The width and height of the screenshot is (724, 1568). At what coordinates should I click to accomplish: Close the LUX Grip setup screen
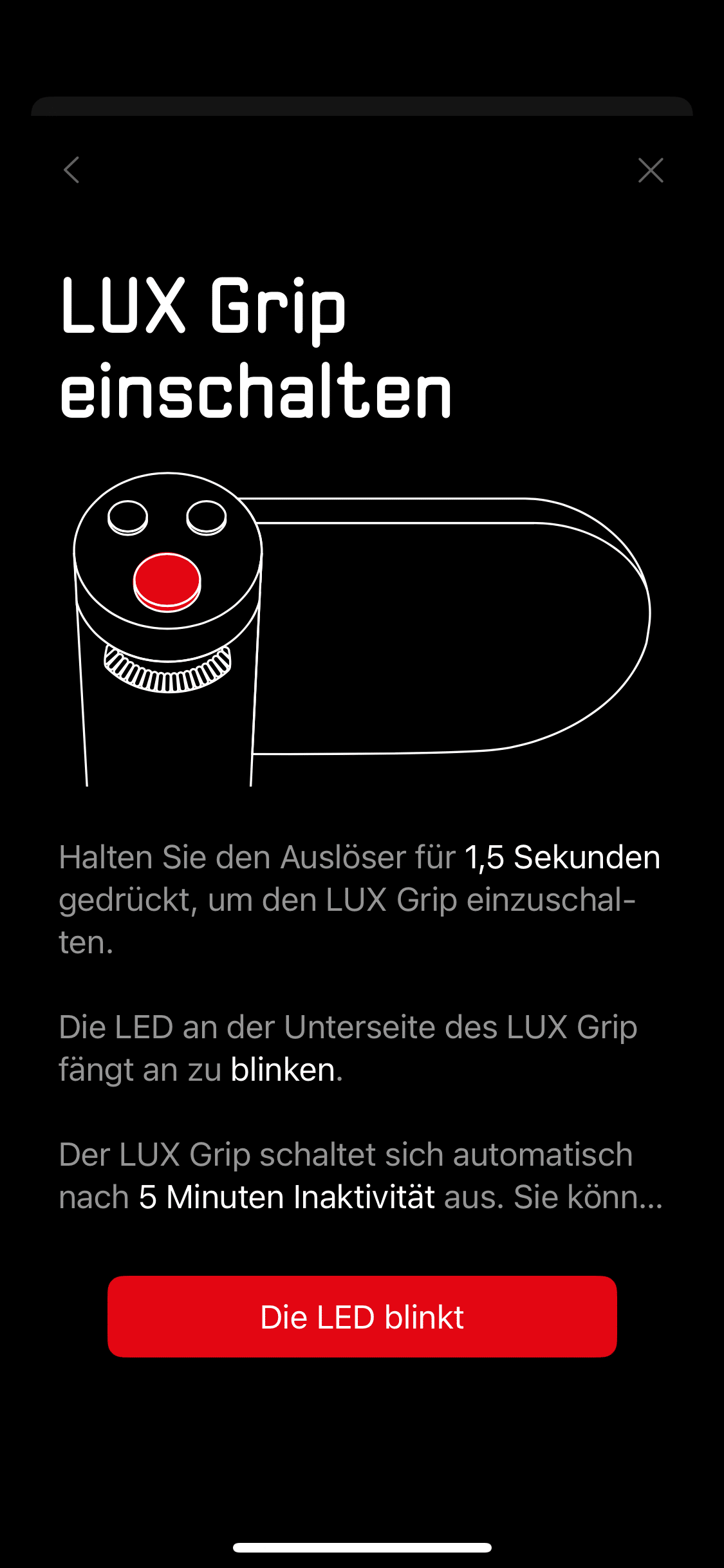pos(651,170)
